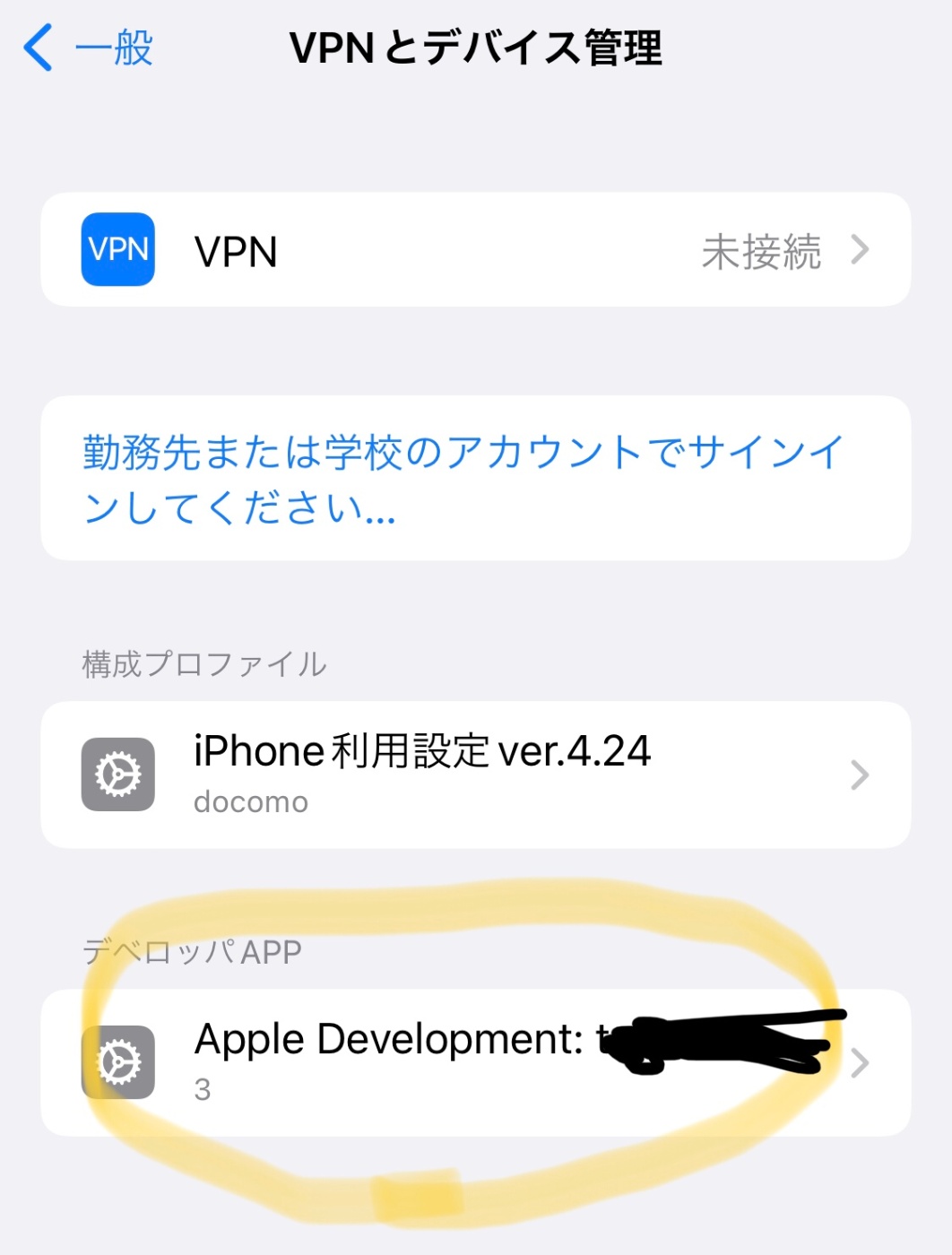Open the Apple Development developer app row
Screen dimensions: 952x1255
click(475, 1062)
